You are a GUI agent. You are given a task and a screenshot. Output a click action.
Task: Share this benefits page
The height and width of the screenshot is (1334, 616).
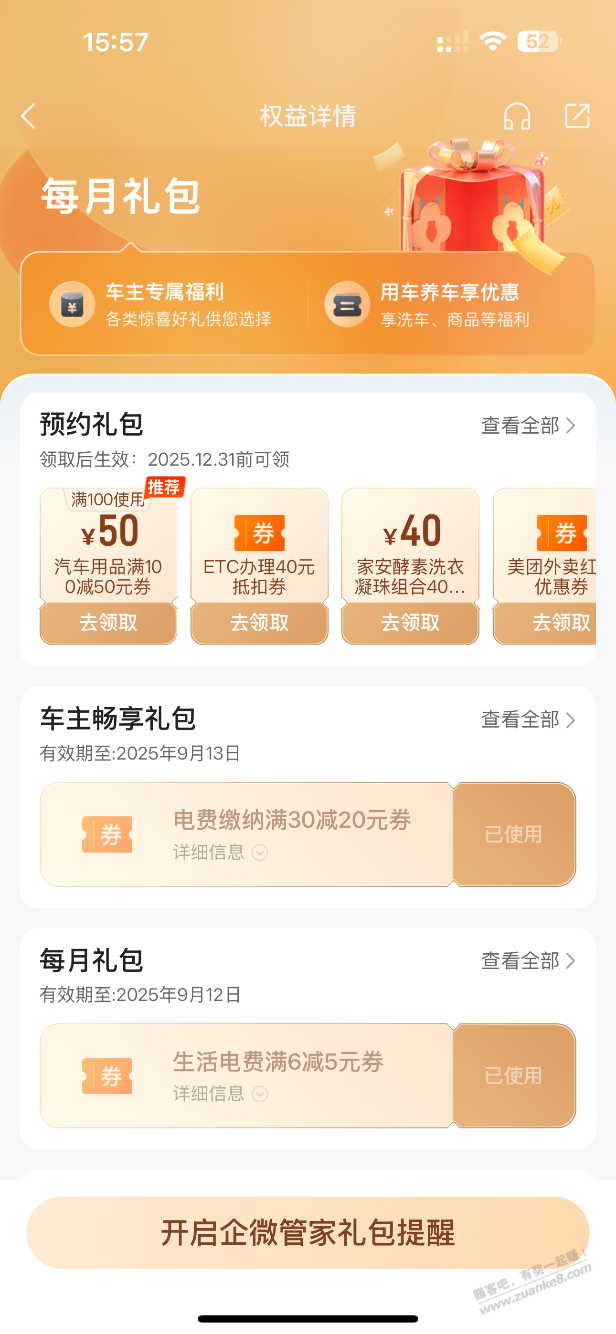coord(577,116)
